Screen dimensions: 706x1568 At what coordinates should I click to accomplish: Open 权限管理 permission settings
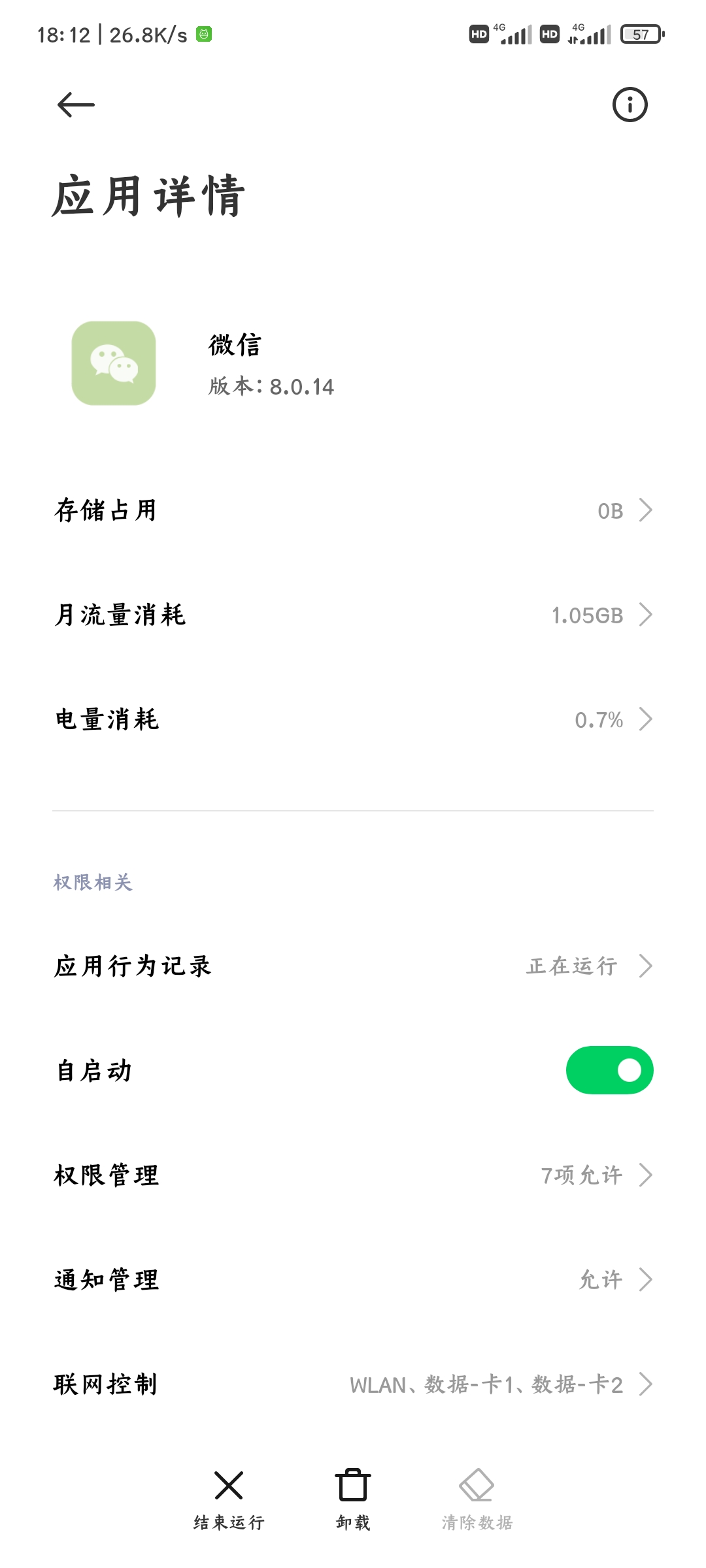click(x=353, y=1175)
